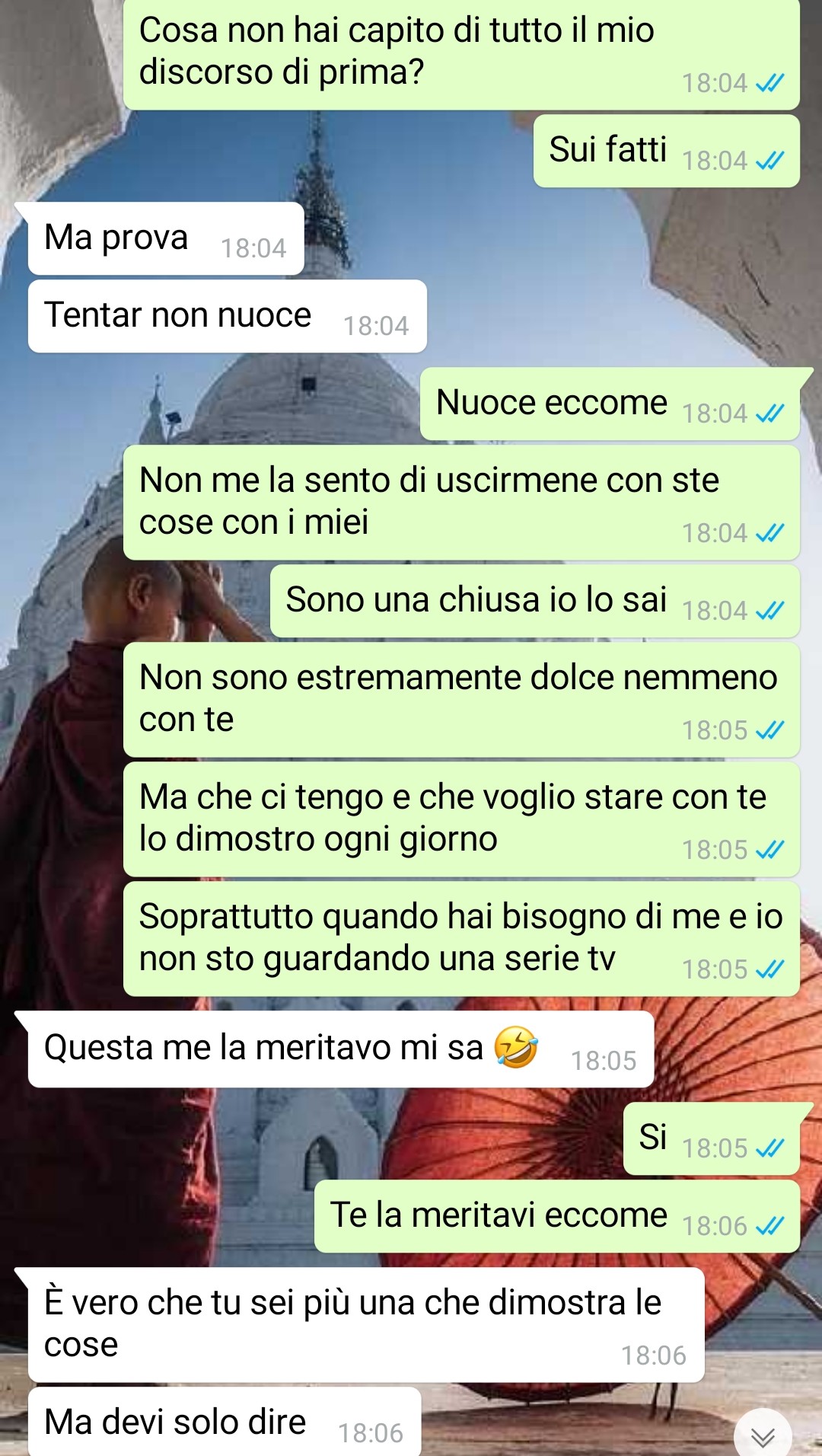Jump to the latest messages

pyautogui.click(x=763, y=1435)
